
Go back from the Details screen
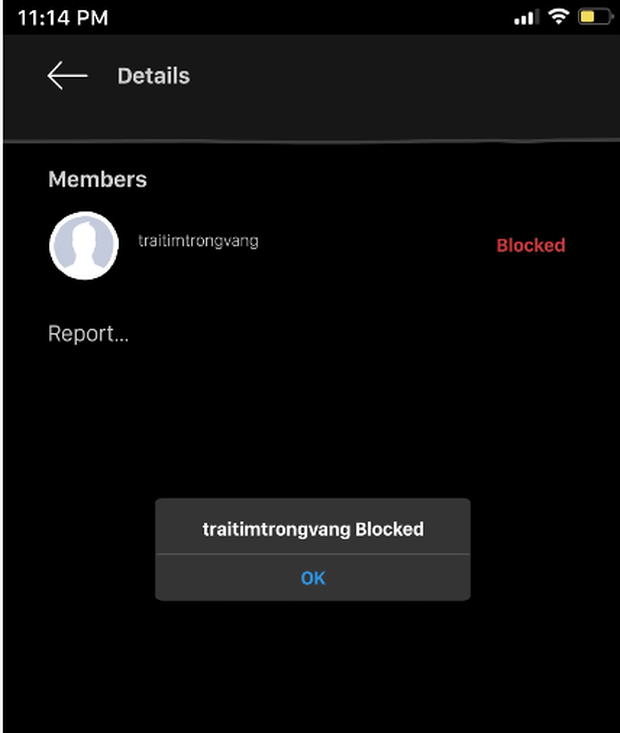click(67, 76)
